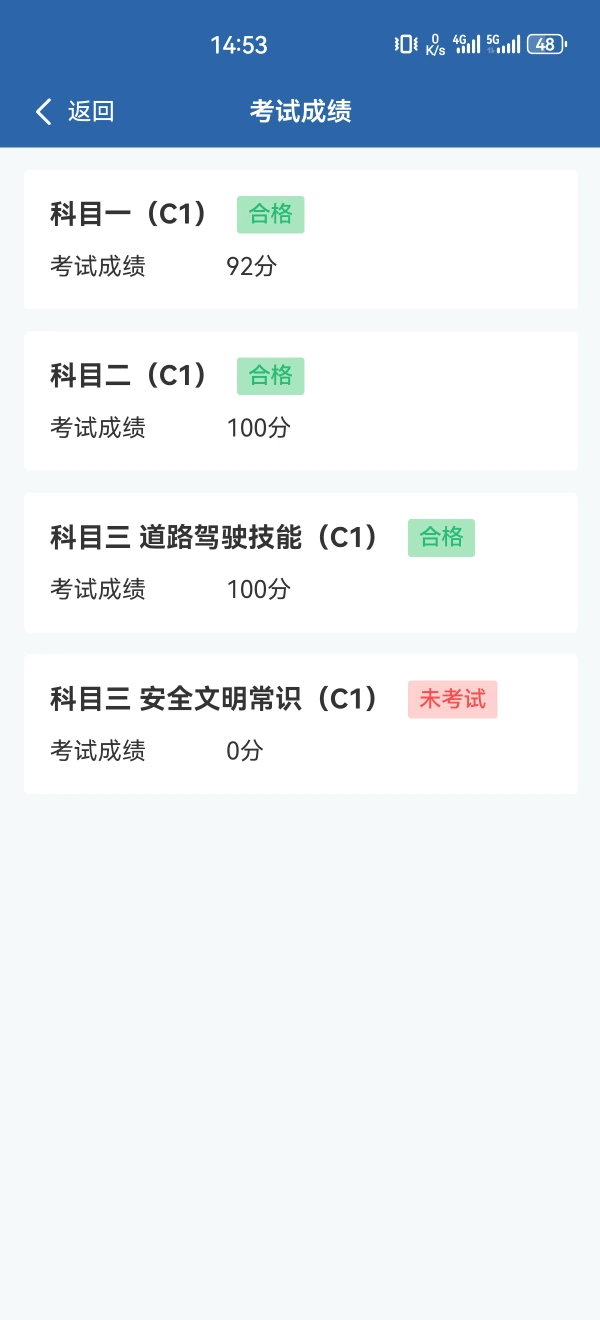Open the 科目三 道路驾驶技能 score card

[x=301, y=563]
